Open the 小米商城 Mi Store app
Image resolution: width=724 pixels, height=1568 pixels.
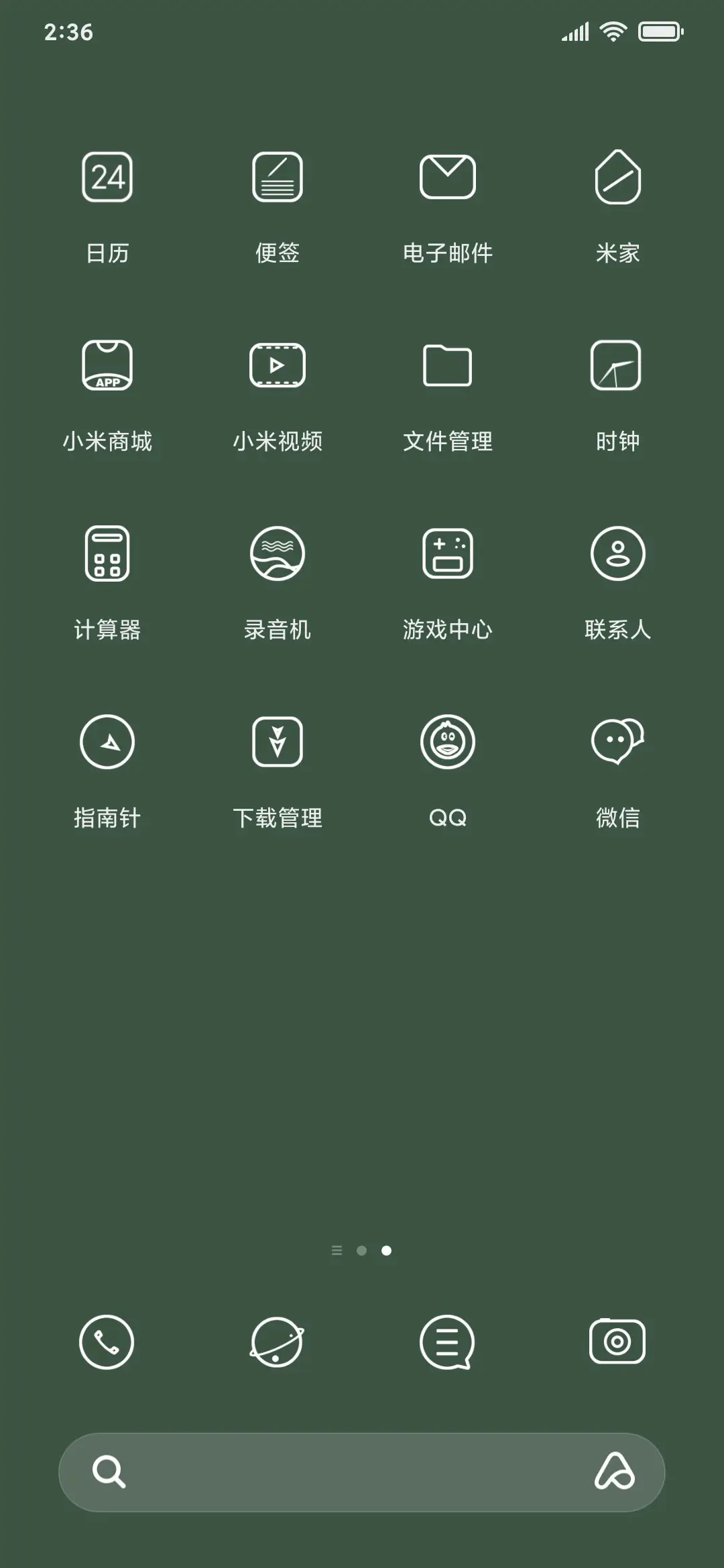108,365
